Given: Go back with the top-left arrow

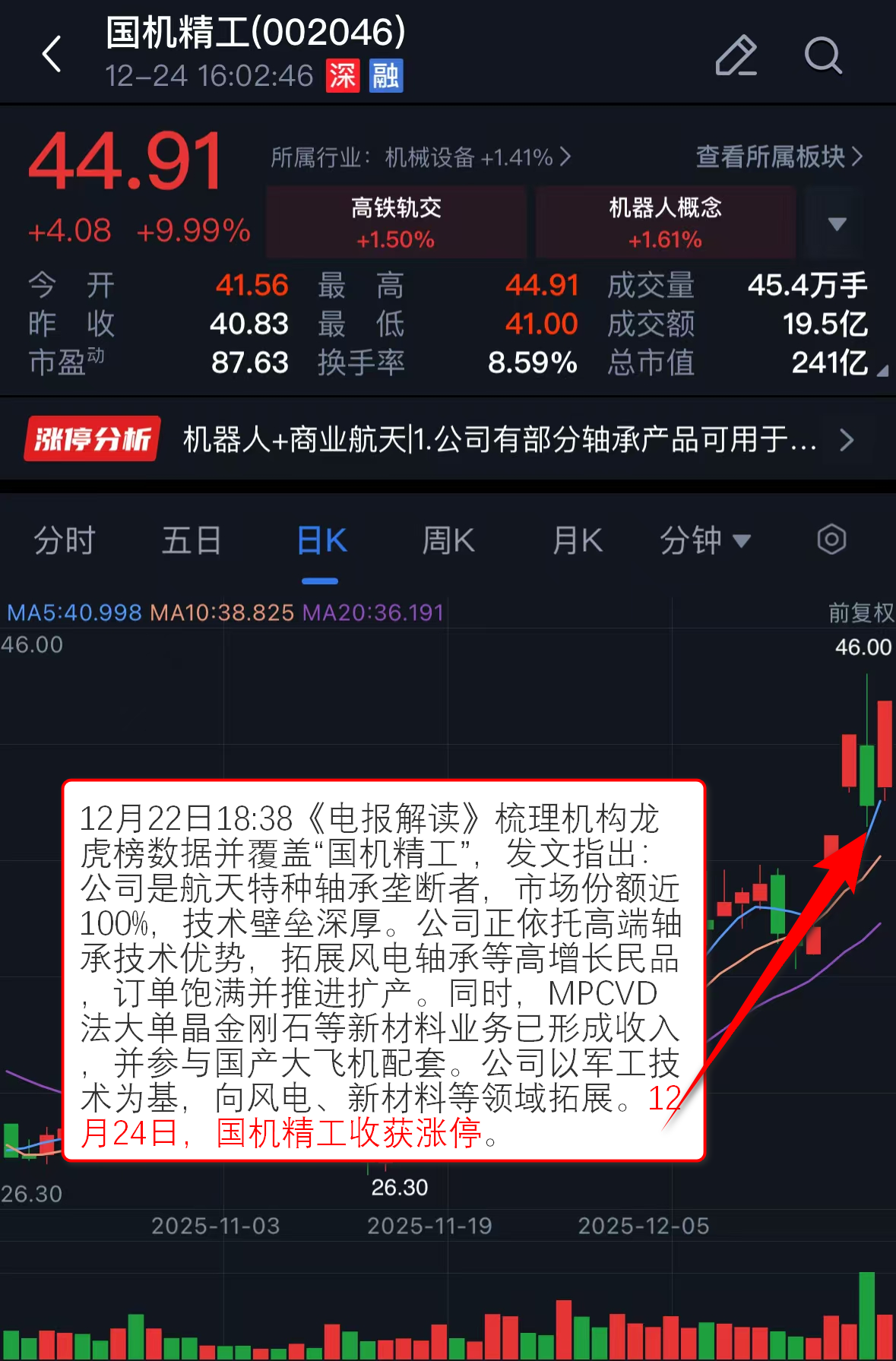Looking at the screenshot, I should (x=52, y=55).
